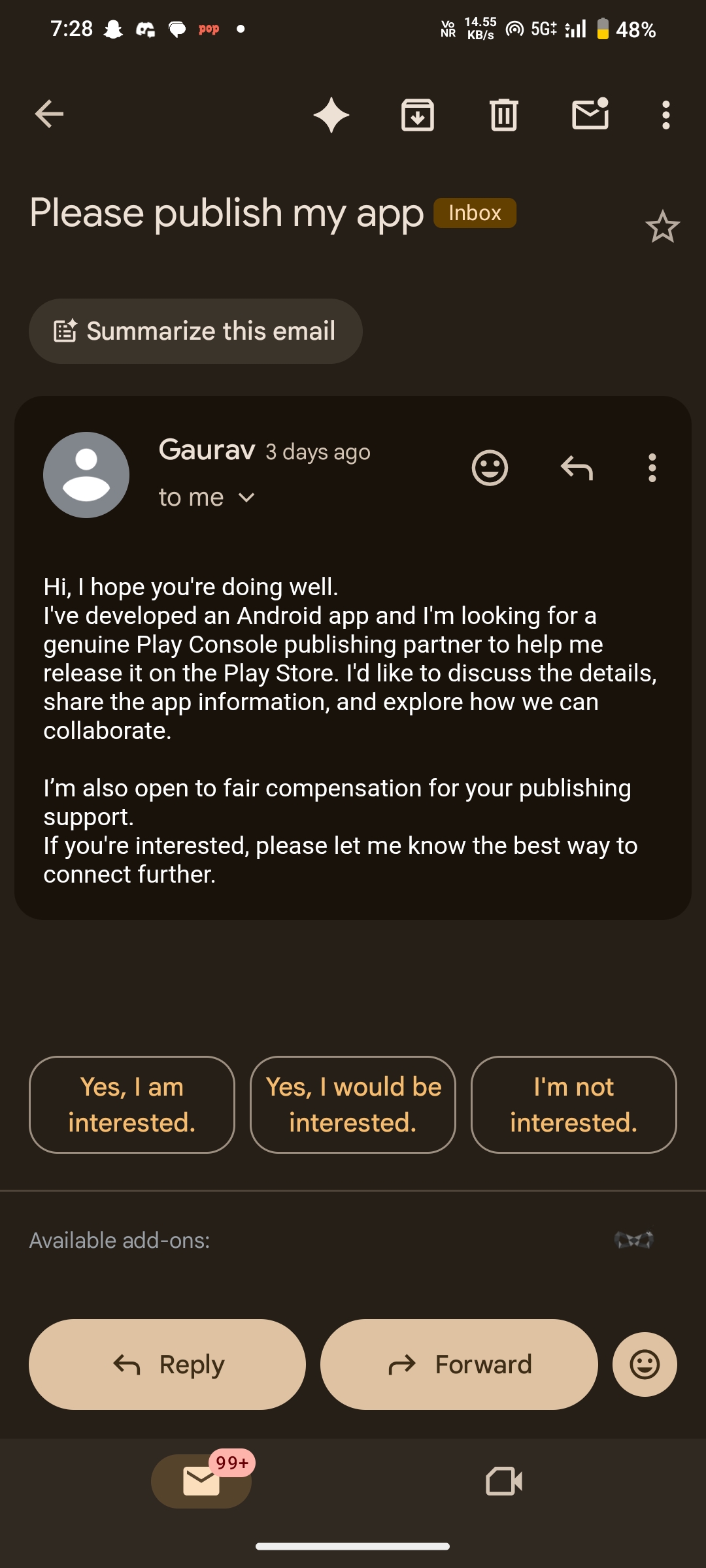The image size is (706, 1568).
Task: Add an emoji reaction to Gaurav's message
Action: click(x=490, y=468)
